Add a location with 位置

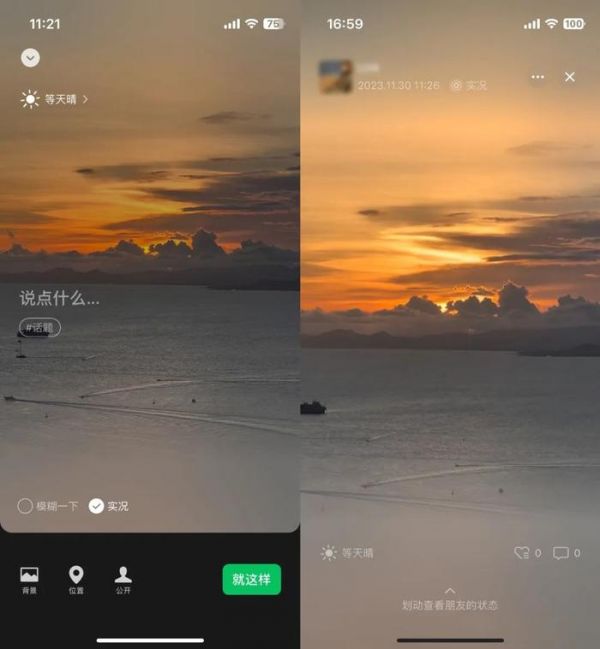click(x=76, y=579)
